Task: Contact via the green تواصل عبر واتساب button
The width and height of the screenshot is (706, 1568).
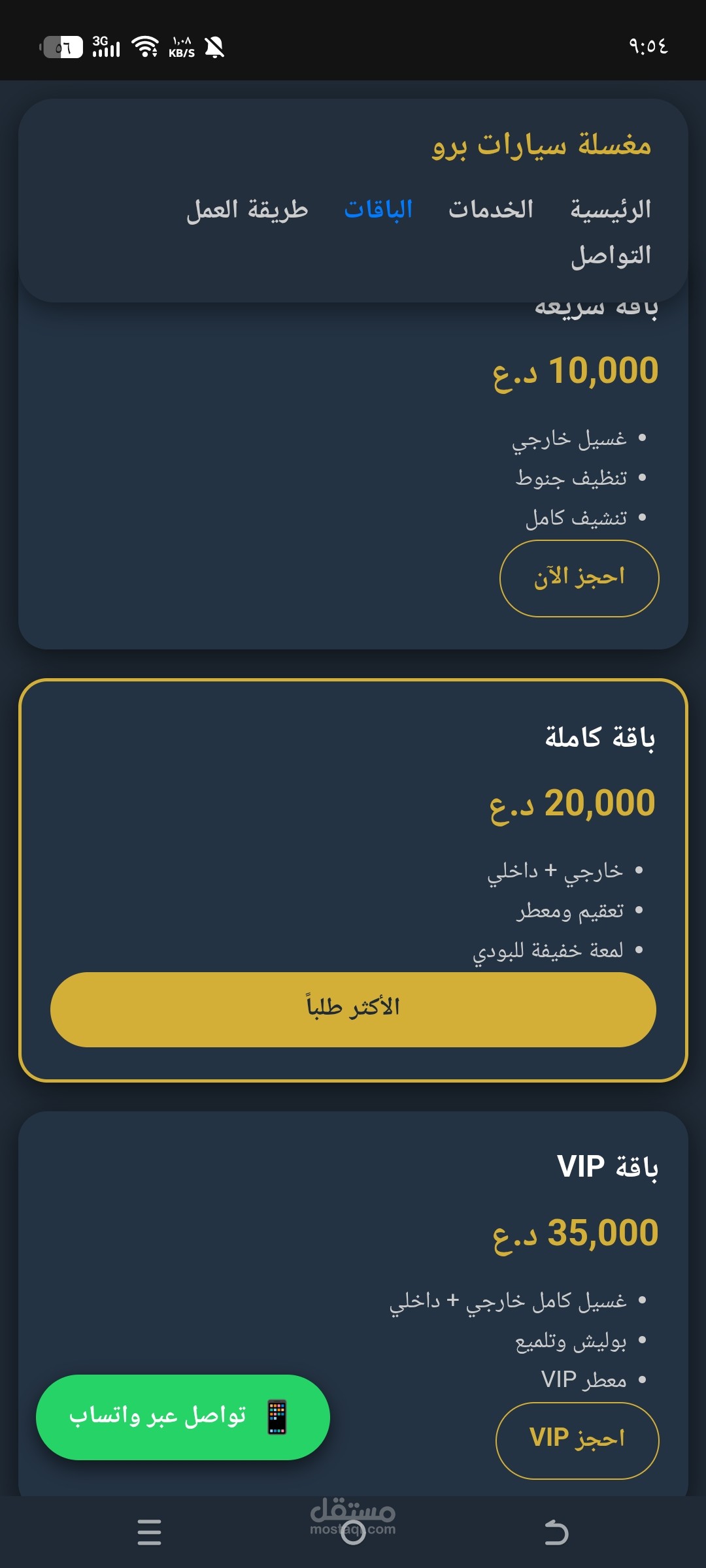Action: coord(183,1416)
